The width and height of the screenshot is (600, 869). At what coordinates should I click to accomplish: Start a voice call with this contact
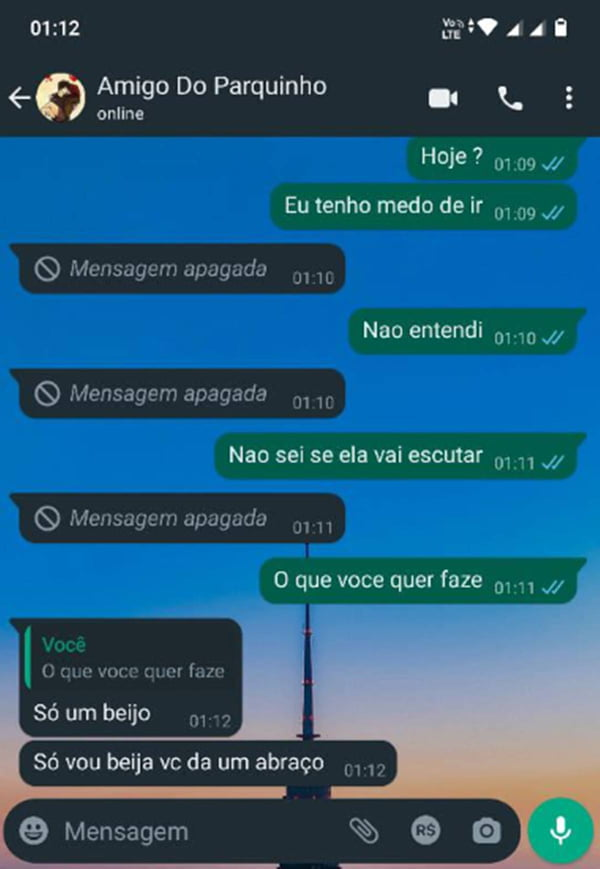pos(510,97)
